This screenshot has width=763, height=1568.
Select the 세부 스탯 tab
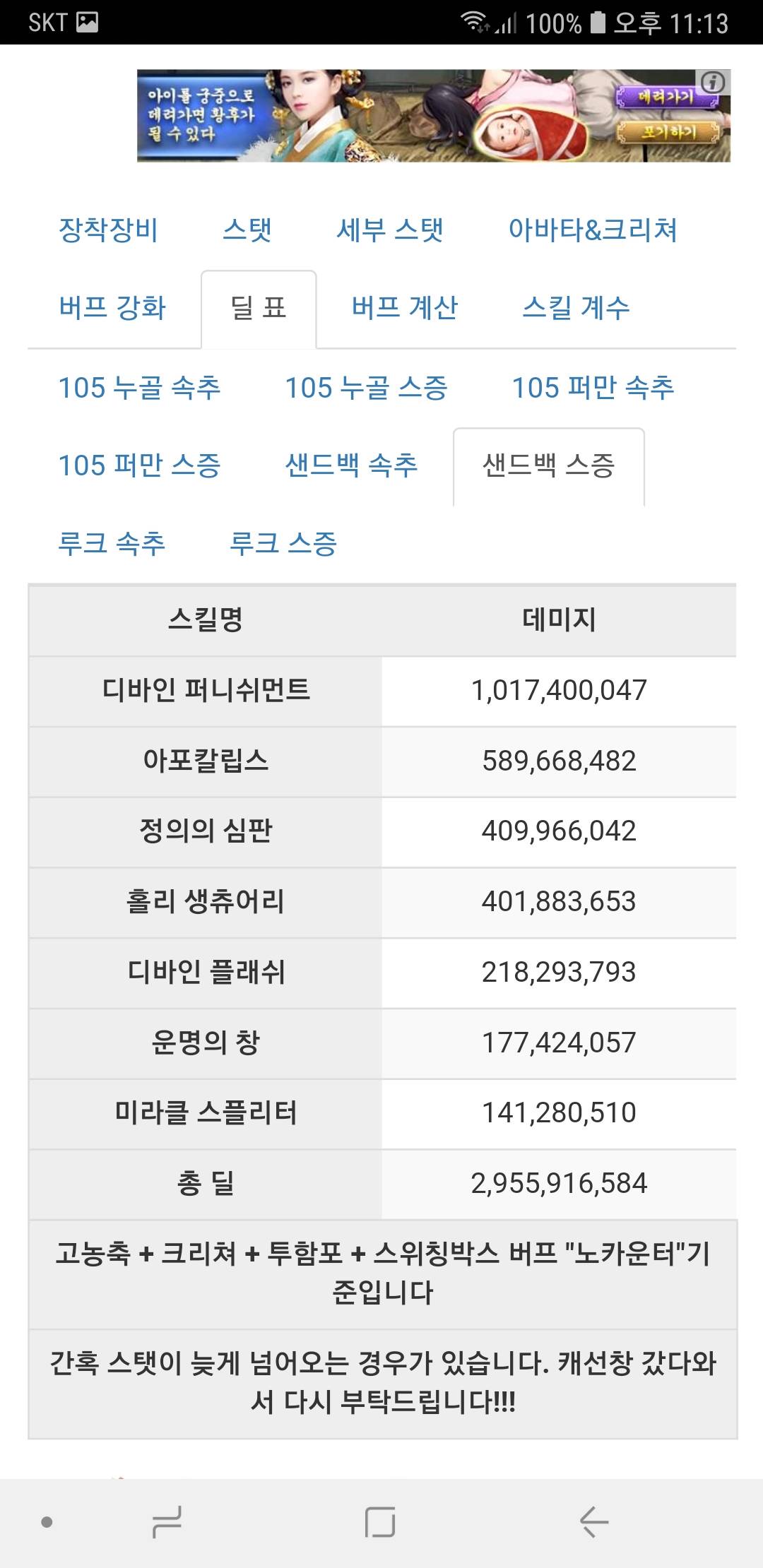tap(390, 230)
